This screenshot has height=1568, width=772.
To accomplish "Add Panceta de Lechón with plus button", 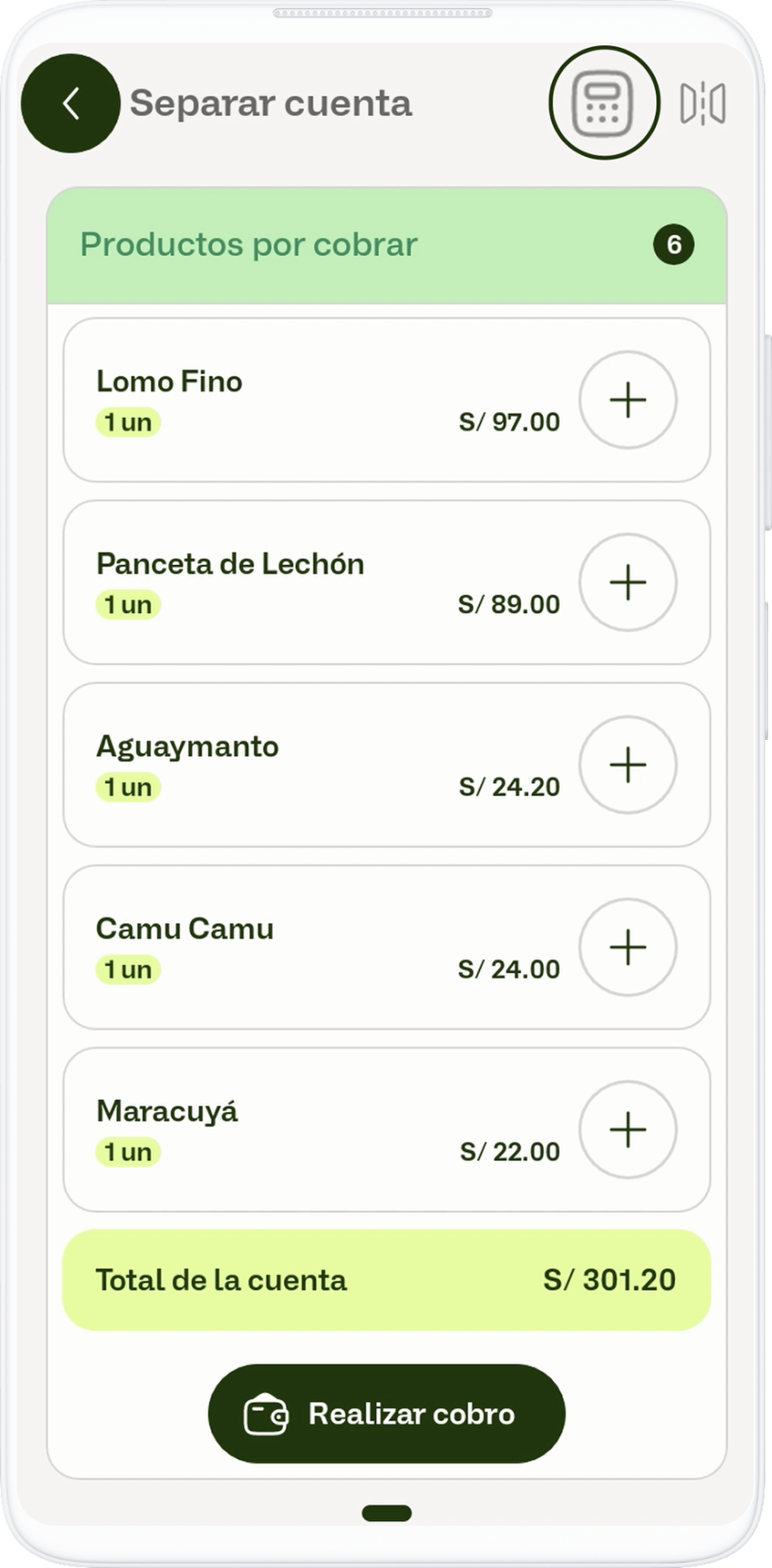I will pyautogui.click(x=627, y=582).
